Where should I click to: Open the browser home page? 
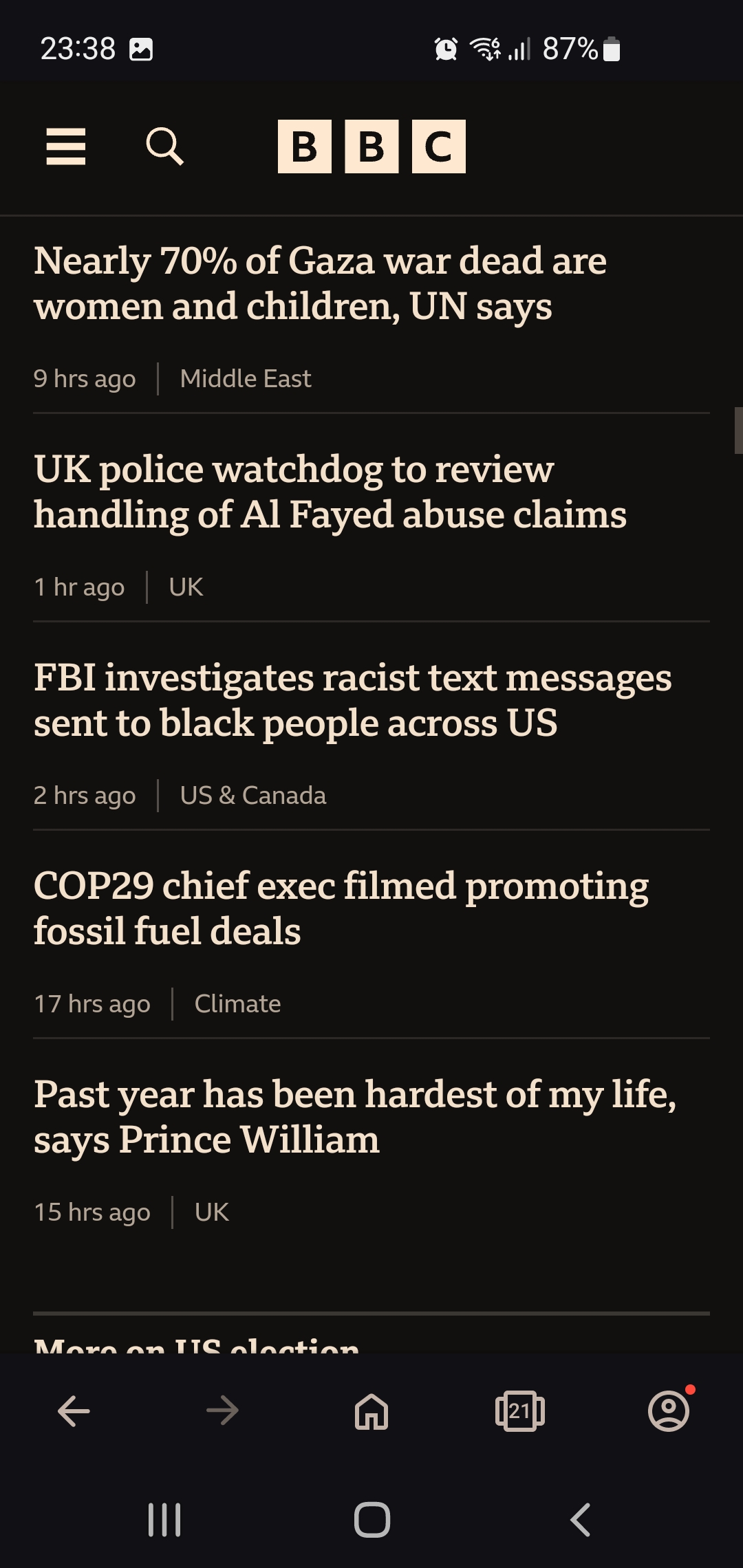click(x=371, y=1412)
